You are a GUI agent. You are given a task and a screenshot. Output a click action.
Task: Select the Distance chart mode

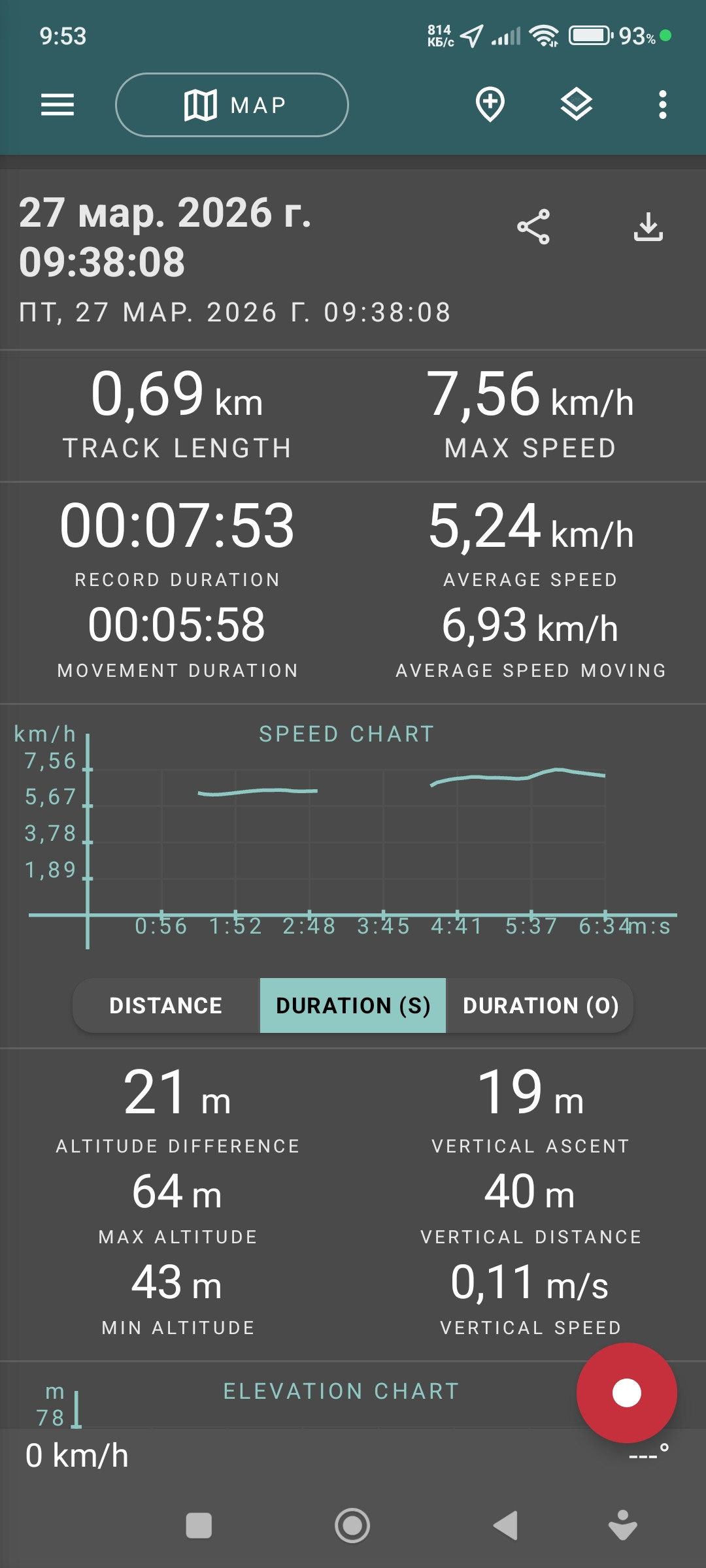[x=166, y=1005]
